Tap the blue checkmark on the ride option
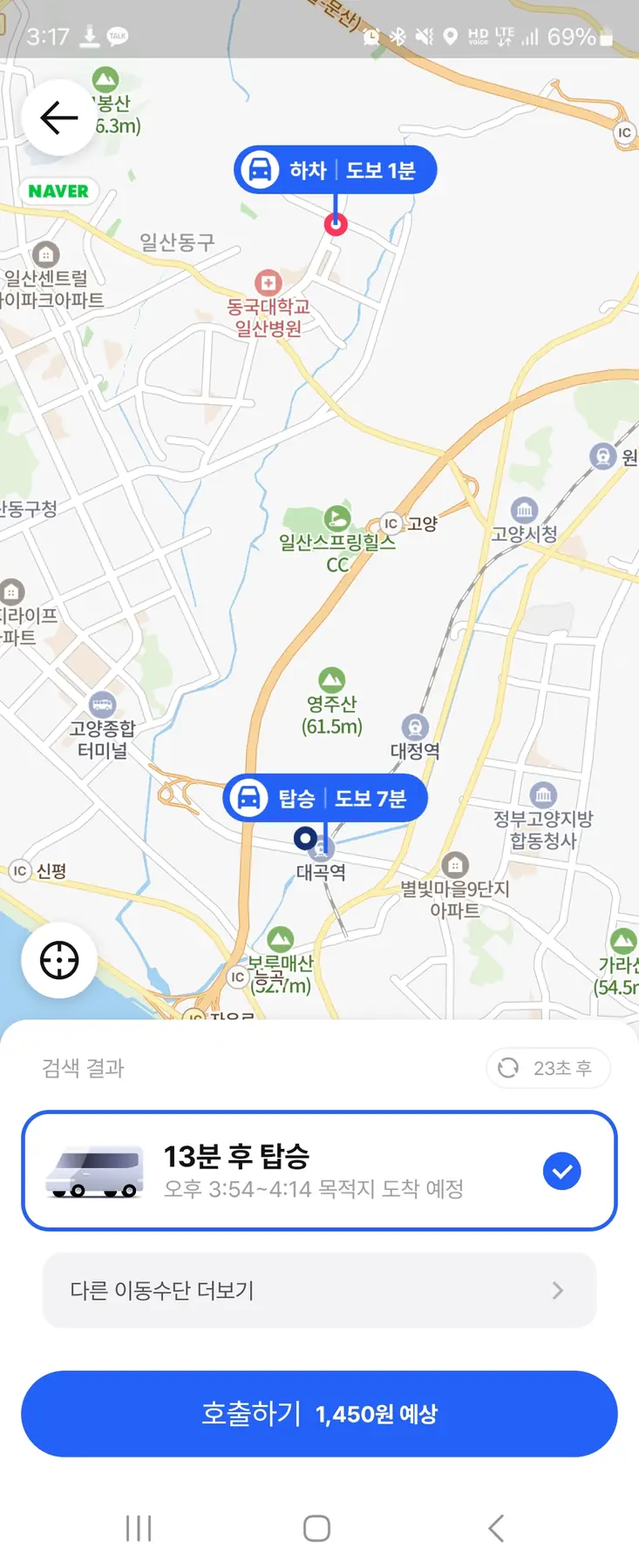Image resolution: width=639 pixels, height=1568 pixels. pos(562,1171)
